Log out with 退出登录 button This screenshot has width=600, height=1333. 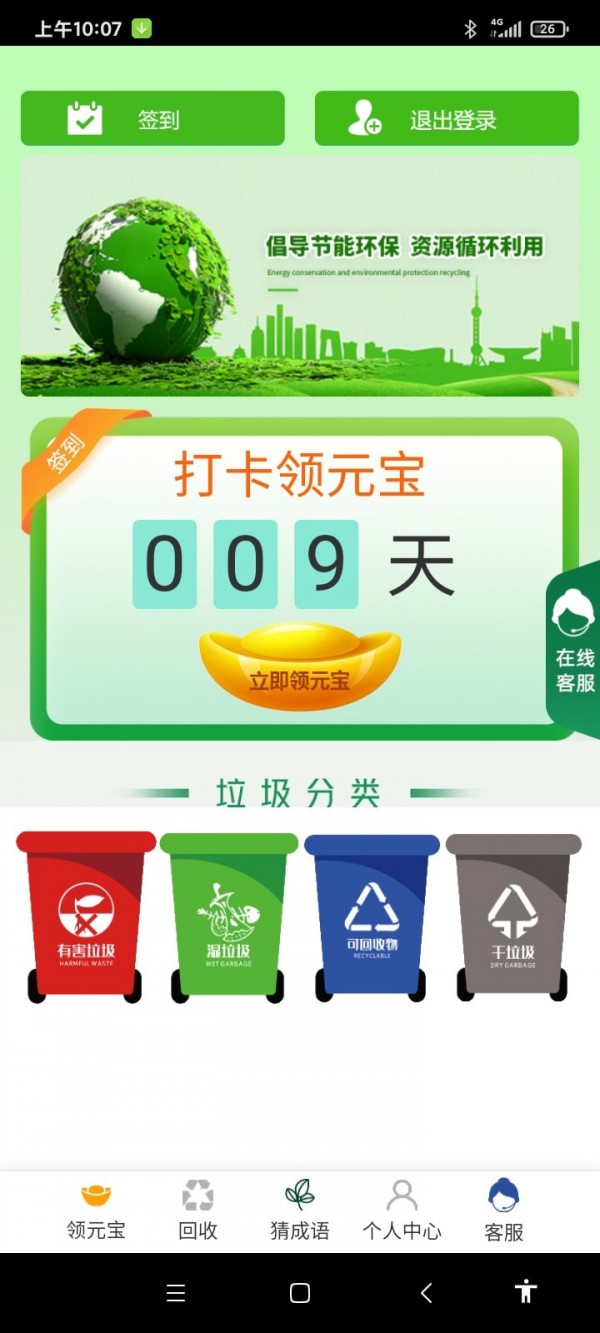tap(446, 119)
